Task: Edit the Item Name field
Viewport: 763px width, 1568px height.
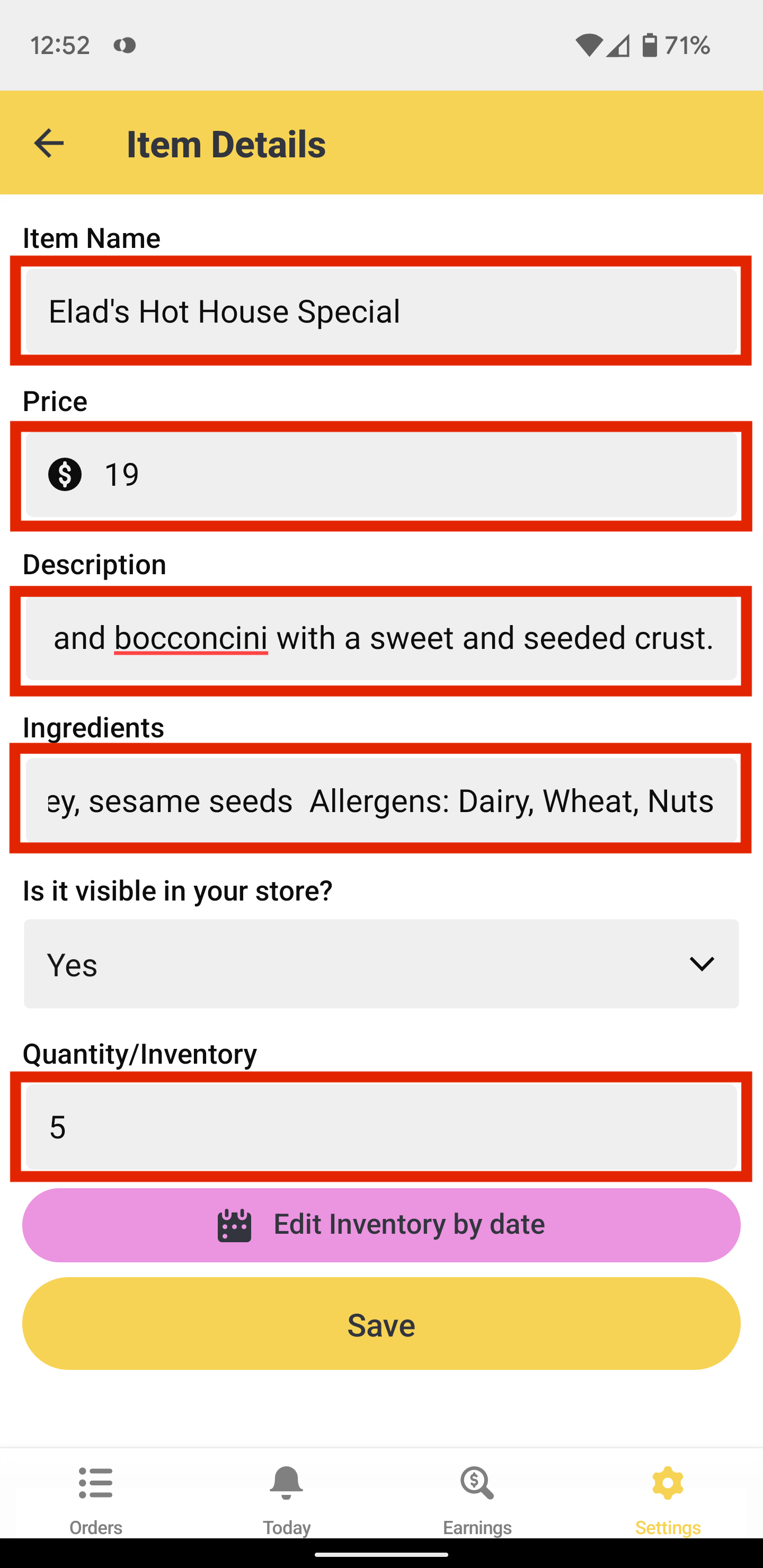Action: point(381,311)
